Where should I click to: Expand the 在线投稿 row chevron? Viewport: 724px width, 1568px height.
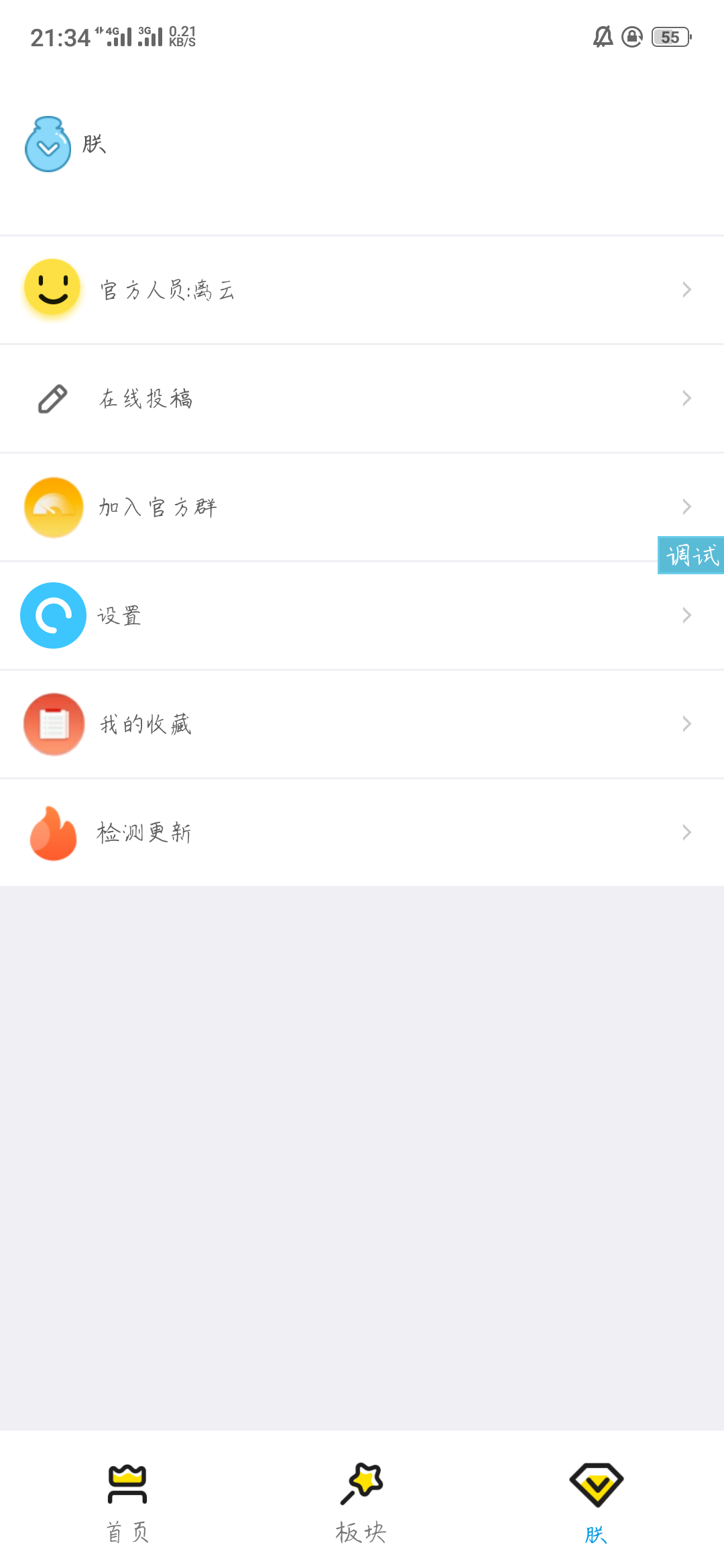[x=685, y=397]
